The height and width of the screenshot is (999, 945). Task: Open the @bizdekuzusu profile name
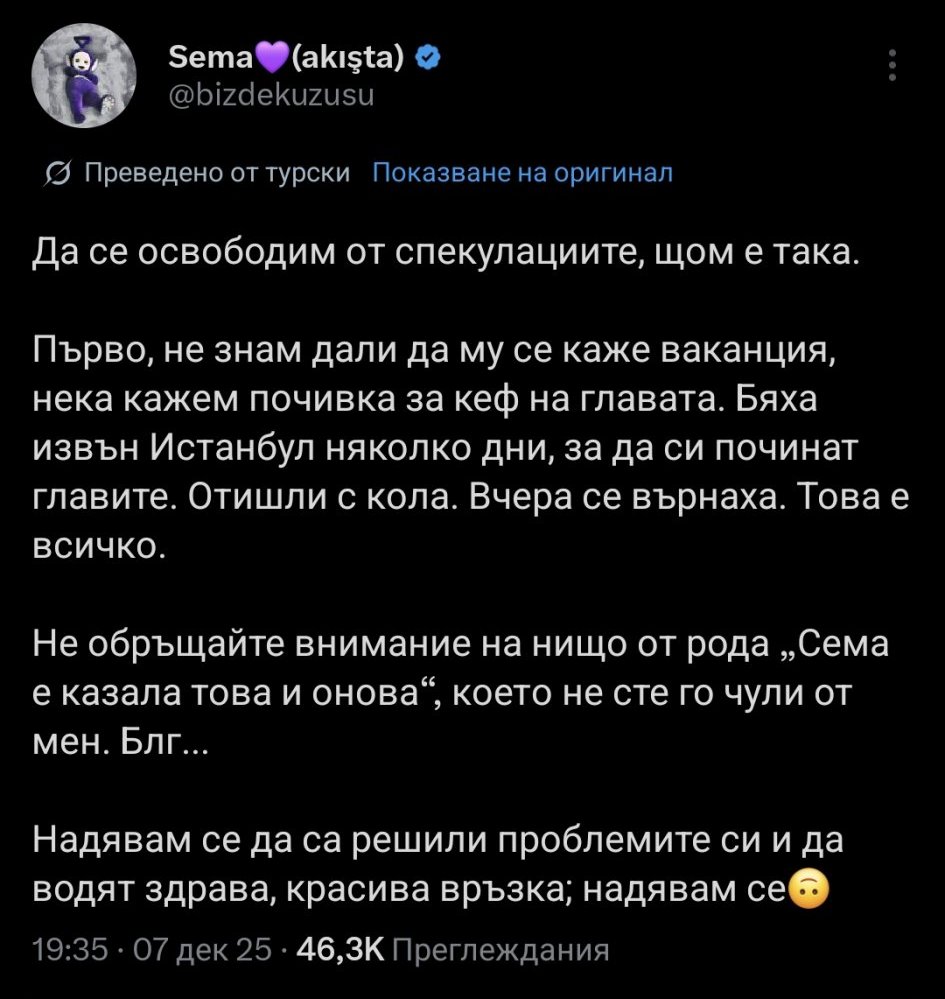point(266,94)
